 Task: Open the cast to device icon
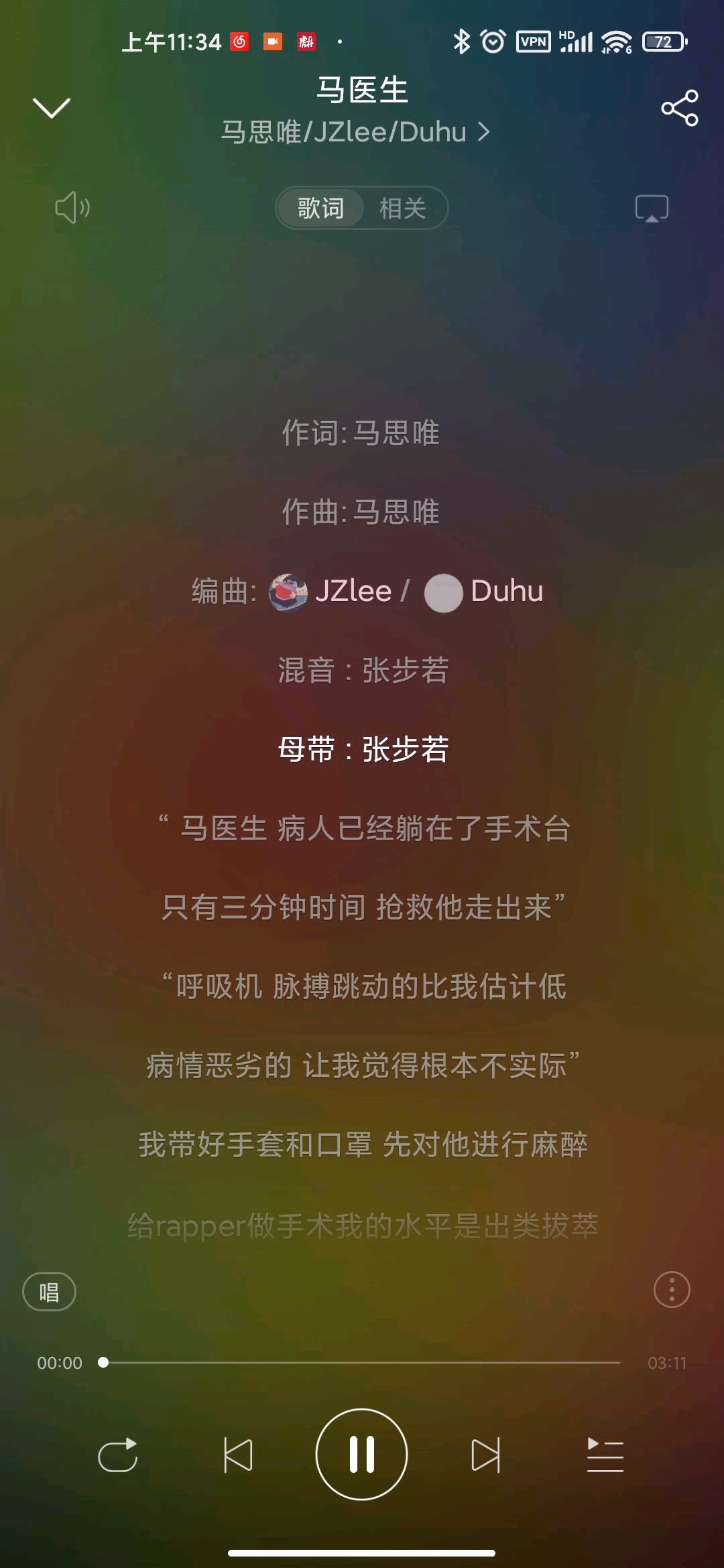point(652,208)
